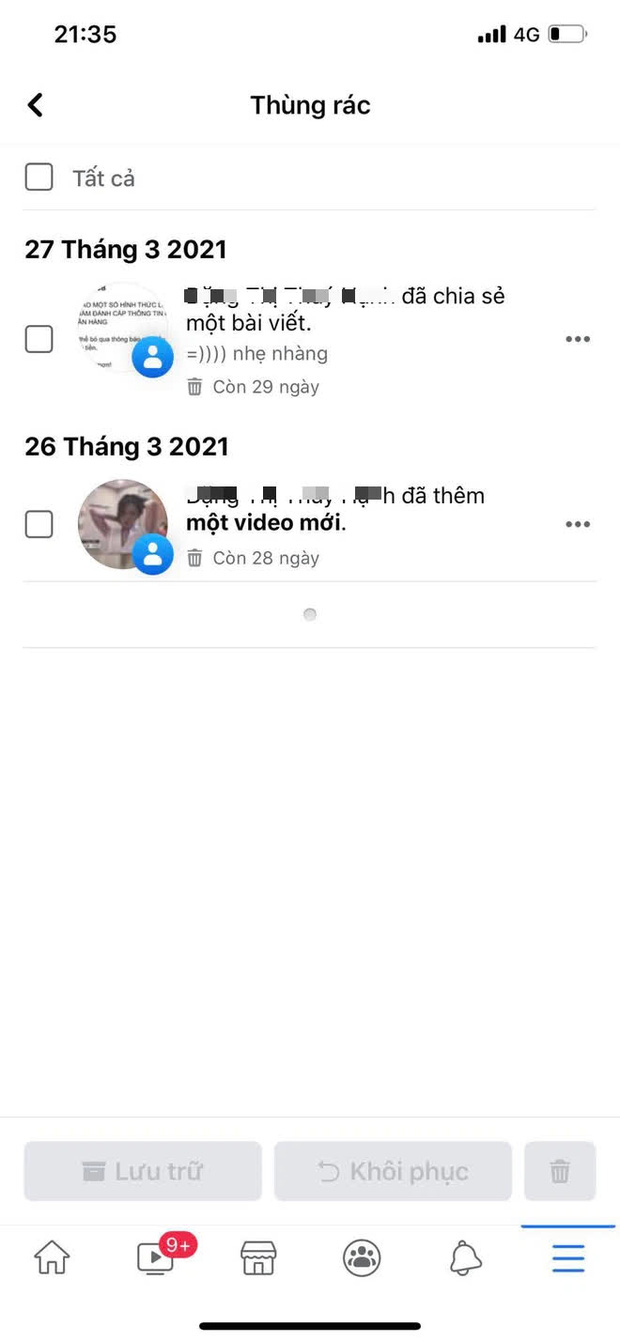Tap the trash delete button
Screen dimensions: 620x1342
(560, 1171)
